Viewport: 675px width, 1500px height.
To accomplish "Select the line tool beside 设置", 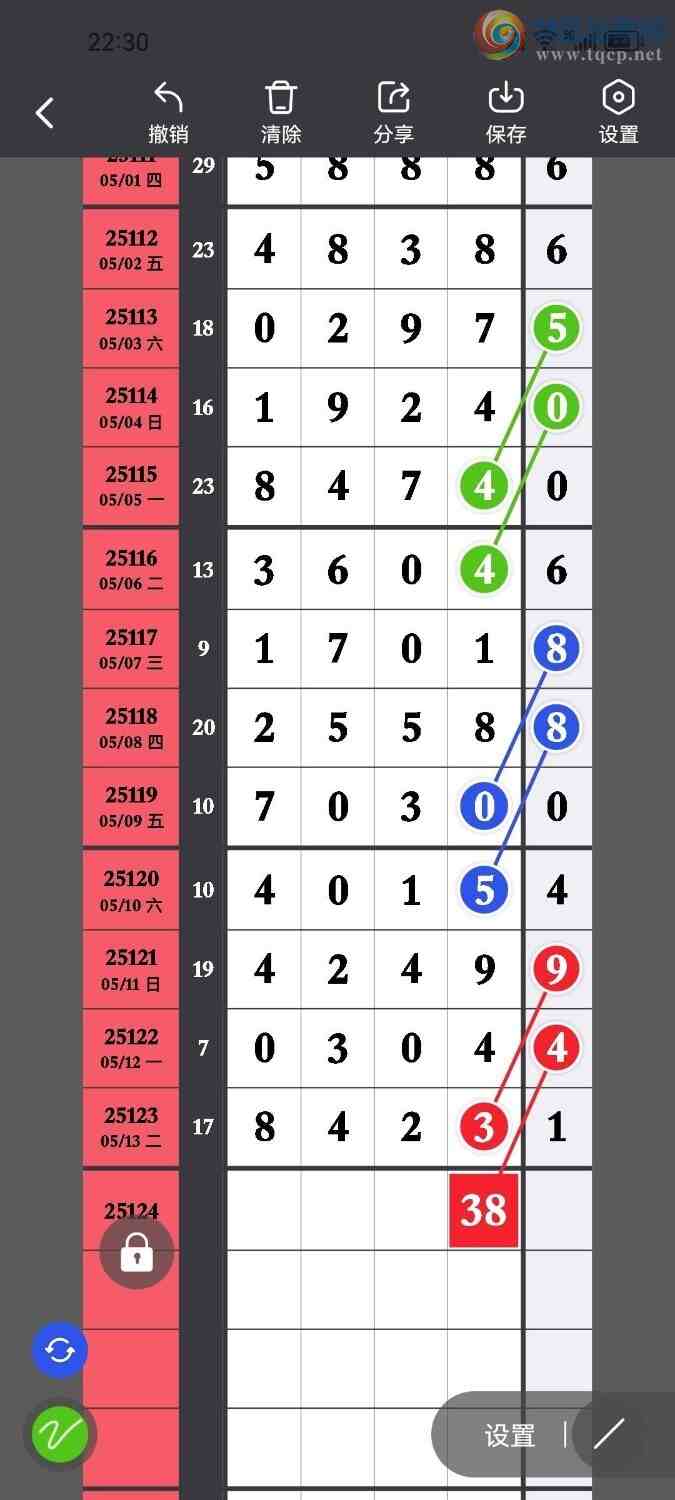I will 609,1435.
